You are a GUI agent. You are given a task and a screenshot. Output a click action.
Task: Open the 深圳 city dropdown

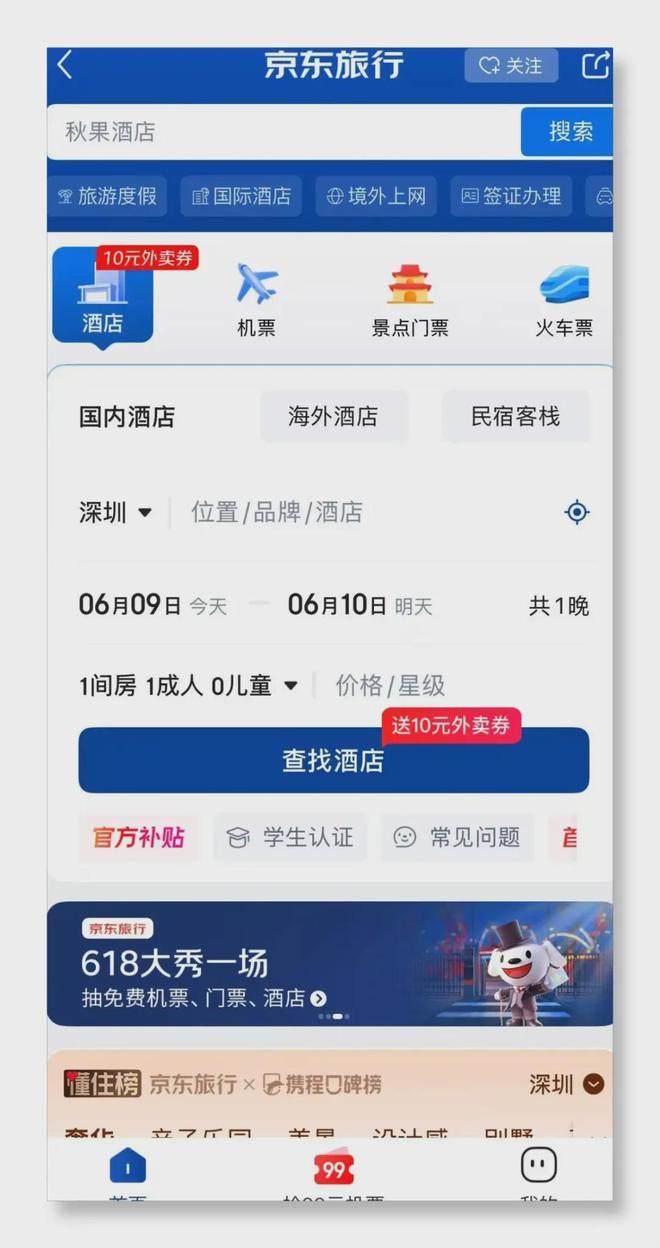115,512
